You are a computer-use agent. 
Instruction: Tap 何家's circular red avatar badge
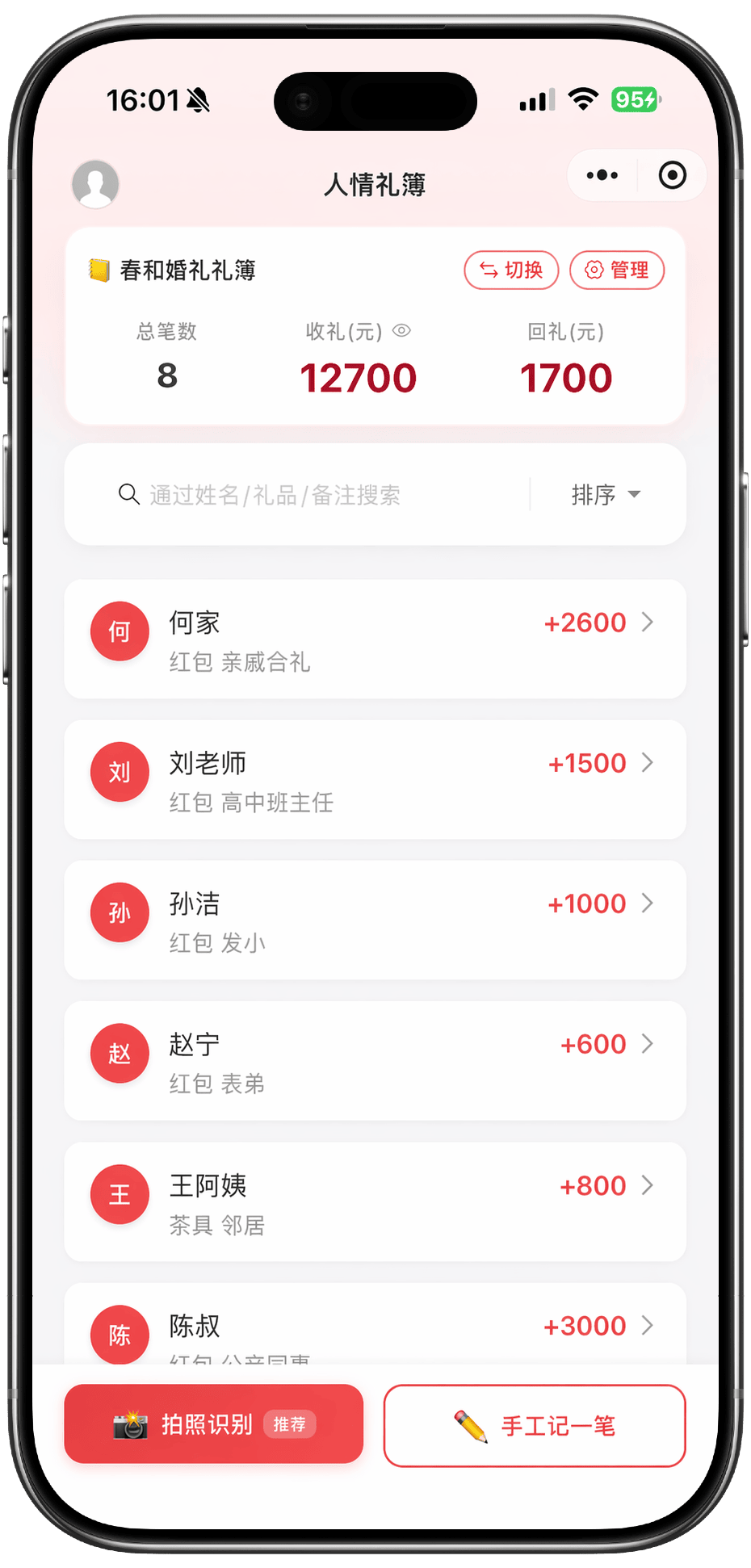click(x=120, y=631)
